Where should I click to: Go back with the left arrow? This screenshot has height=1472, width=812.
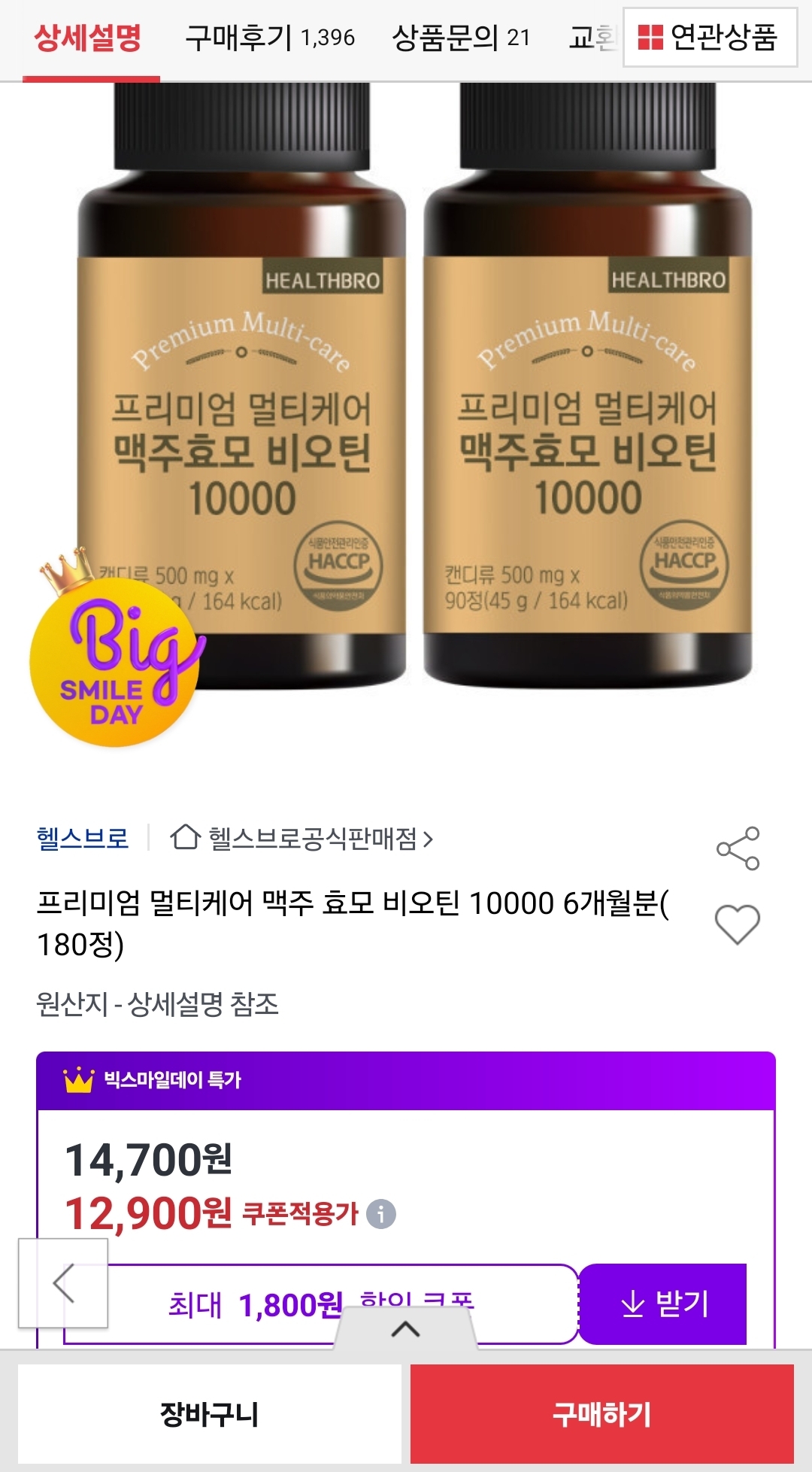pos(63,1283)
